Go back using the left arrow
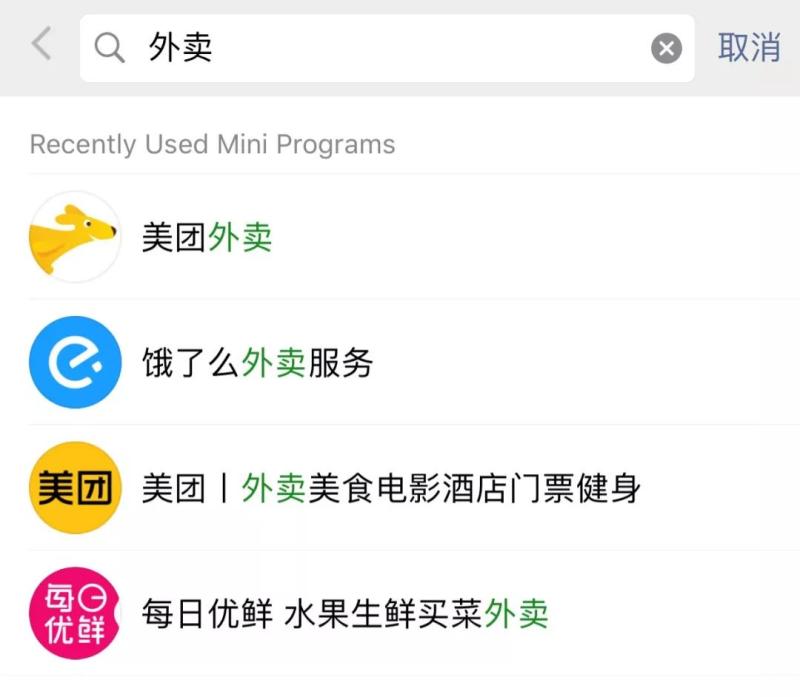Screen dimensions: 800x697 tap(40, 45)
